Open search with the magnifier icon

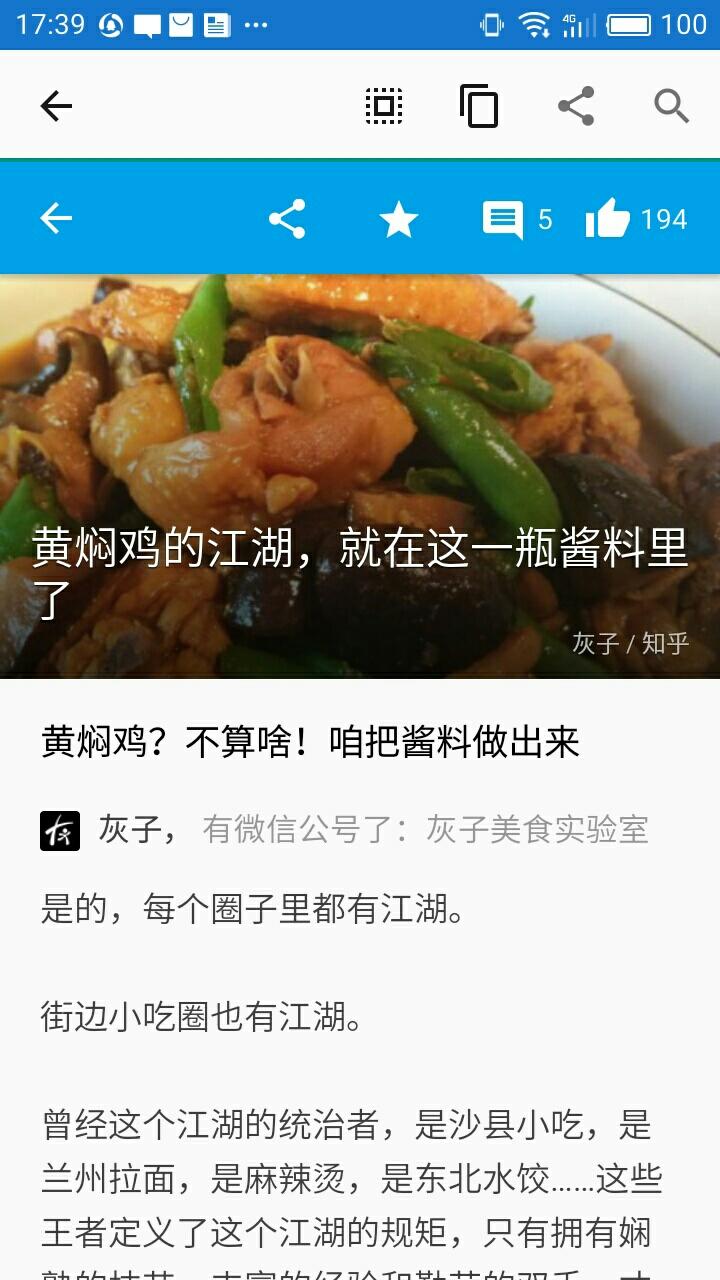coord(672,106)
